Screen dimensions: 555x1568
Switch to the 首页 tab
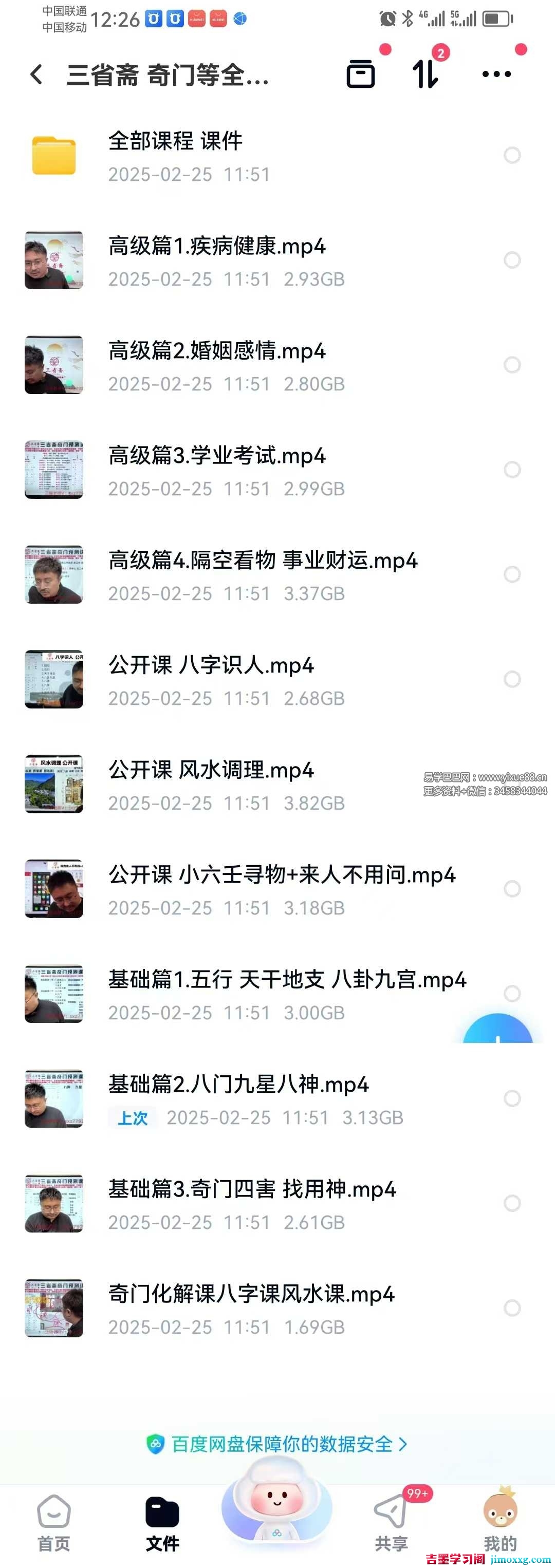tap(53, 1516)
